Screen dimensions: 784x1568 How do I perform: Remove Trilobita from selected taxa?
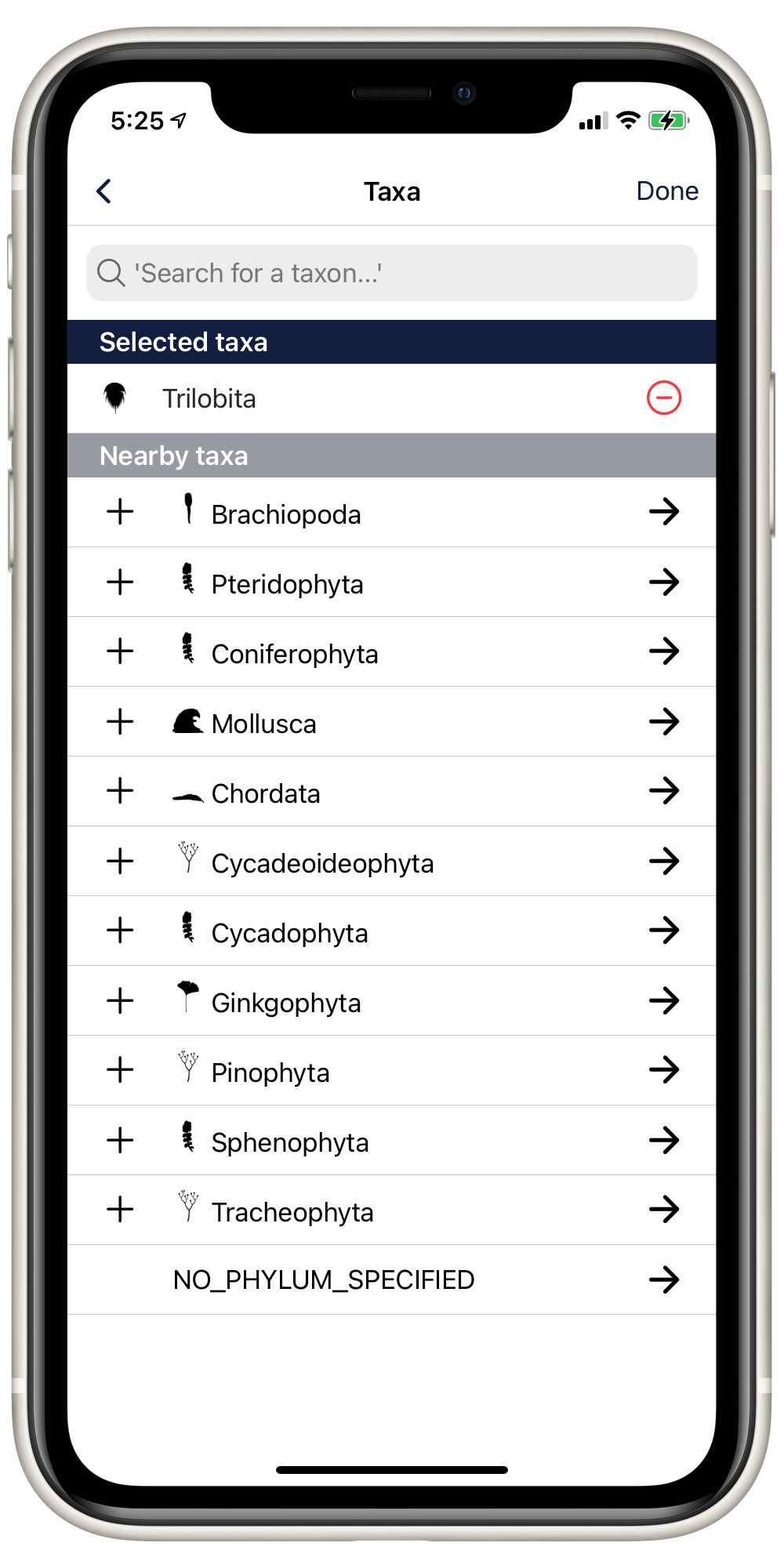pyautogui.click(x=663, y=398)
